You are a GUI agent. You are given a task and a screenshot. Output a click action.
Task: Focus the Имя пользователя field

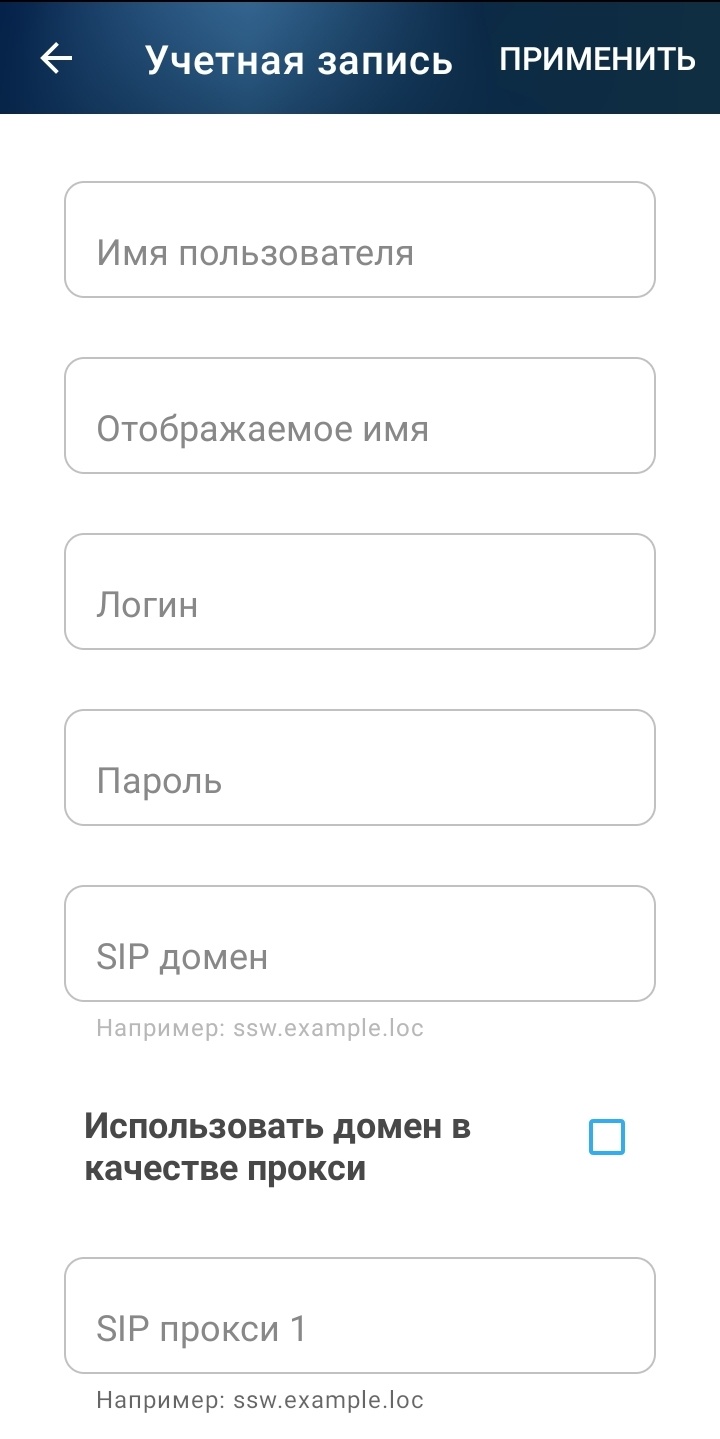point(360,240)
